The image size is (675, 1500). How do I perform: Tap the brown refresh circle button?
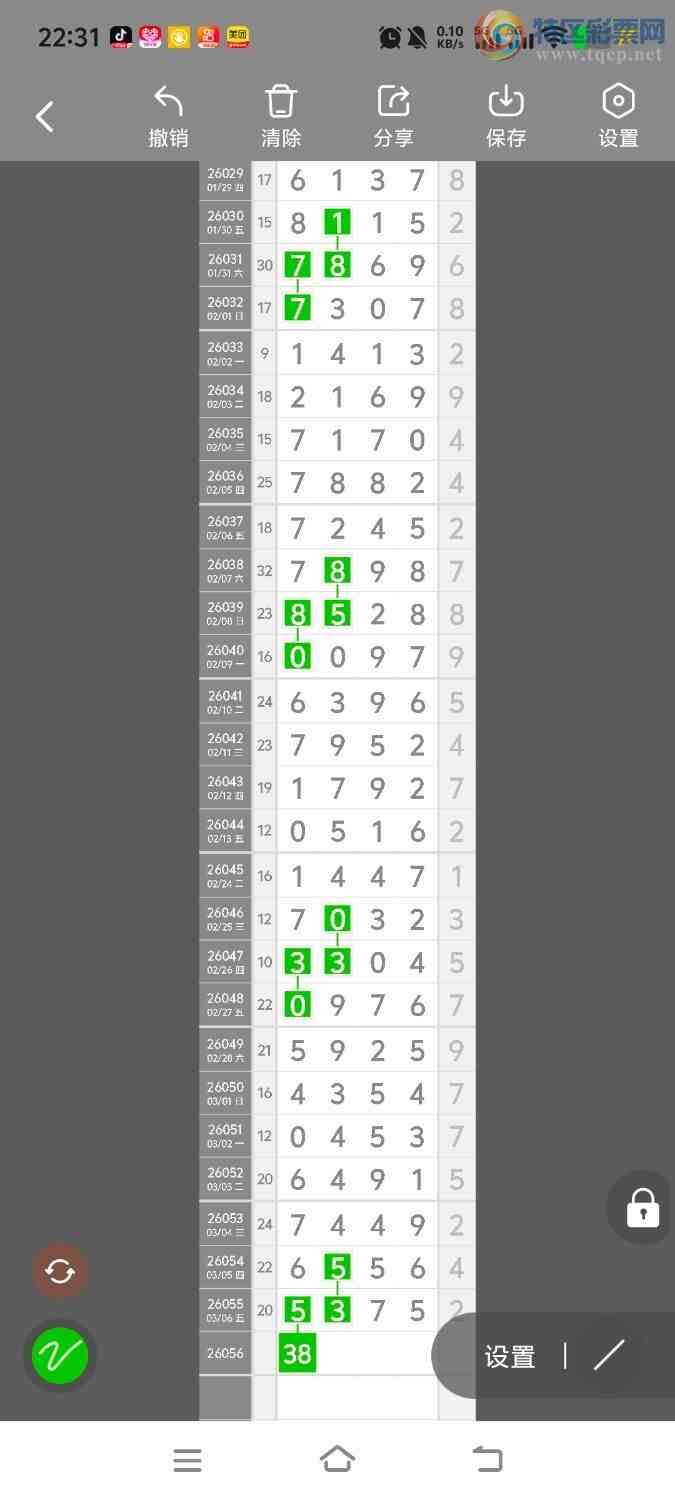[x=60, y=1271]
